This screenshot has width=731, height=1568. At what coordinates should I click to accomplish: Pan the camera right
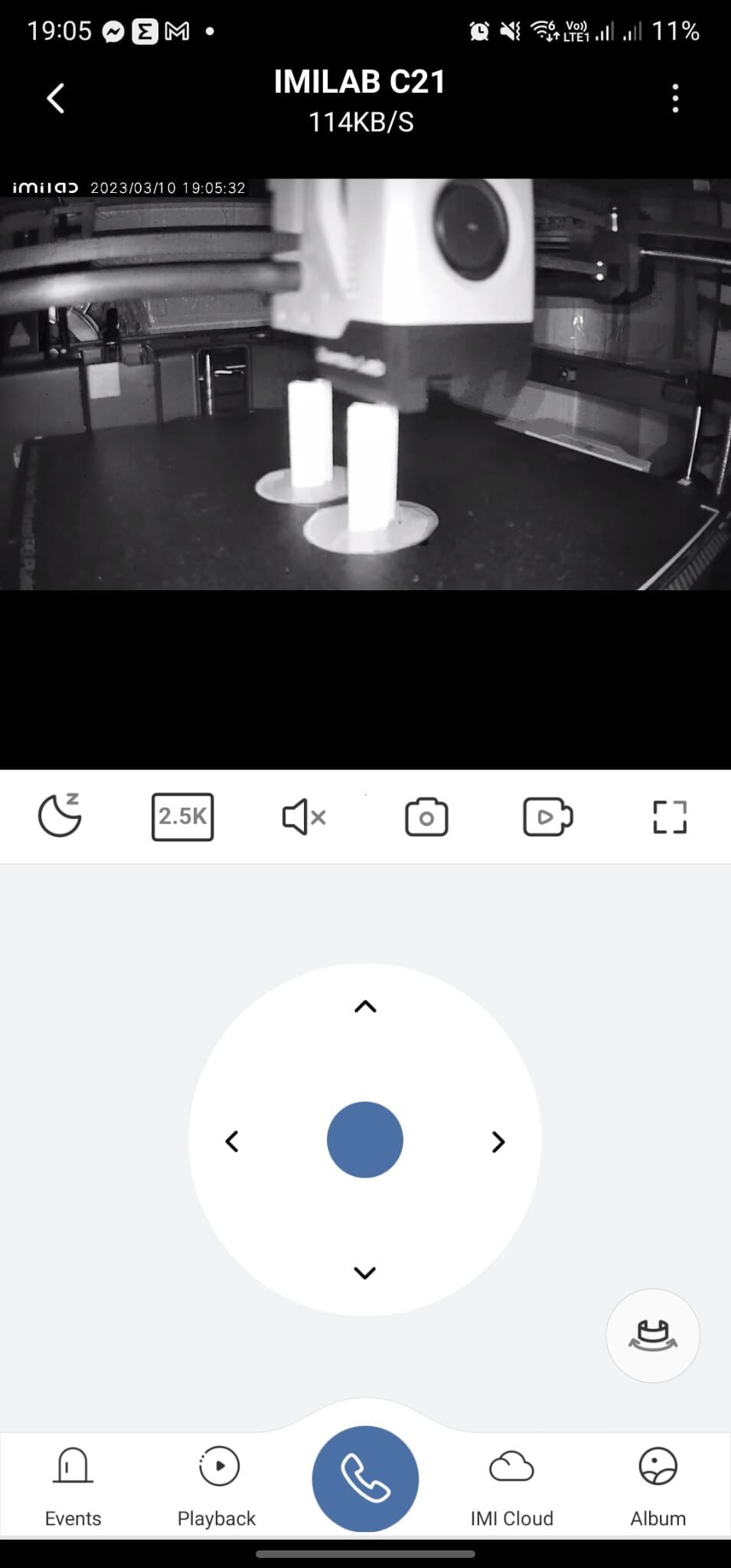[498, 1142]
